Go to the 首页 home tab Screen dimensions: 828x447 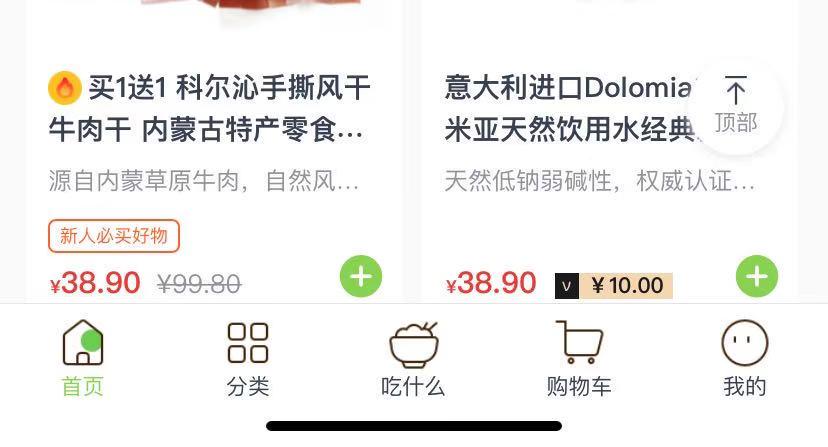(x=83, y=358)
